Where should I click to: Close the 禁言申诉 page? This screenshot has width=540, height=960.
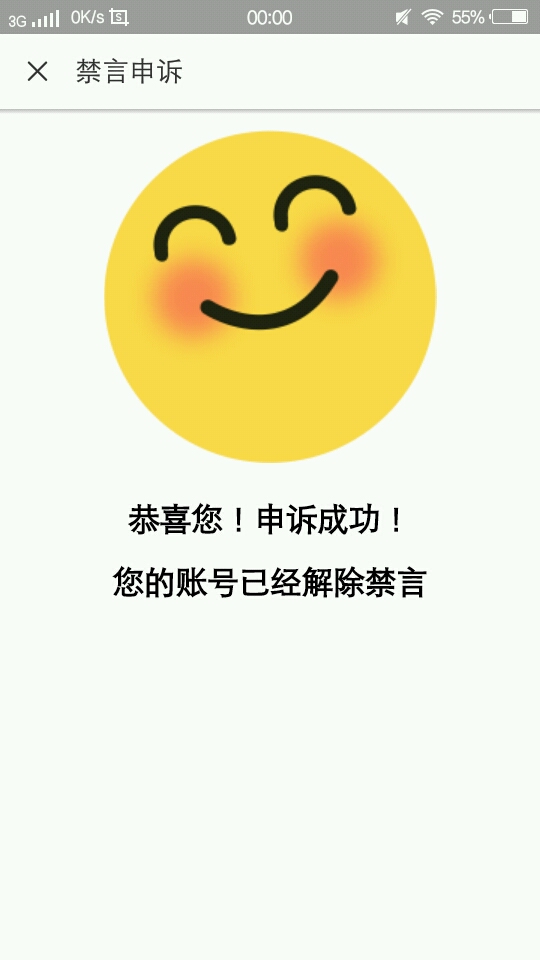(37, 72)
